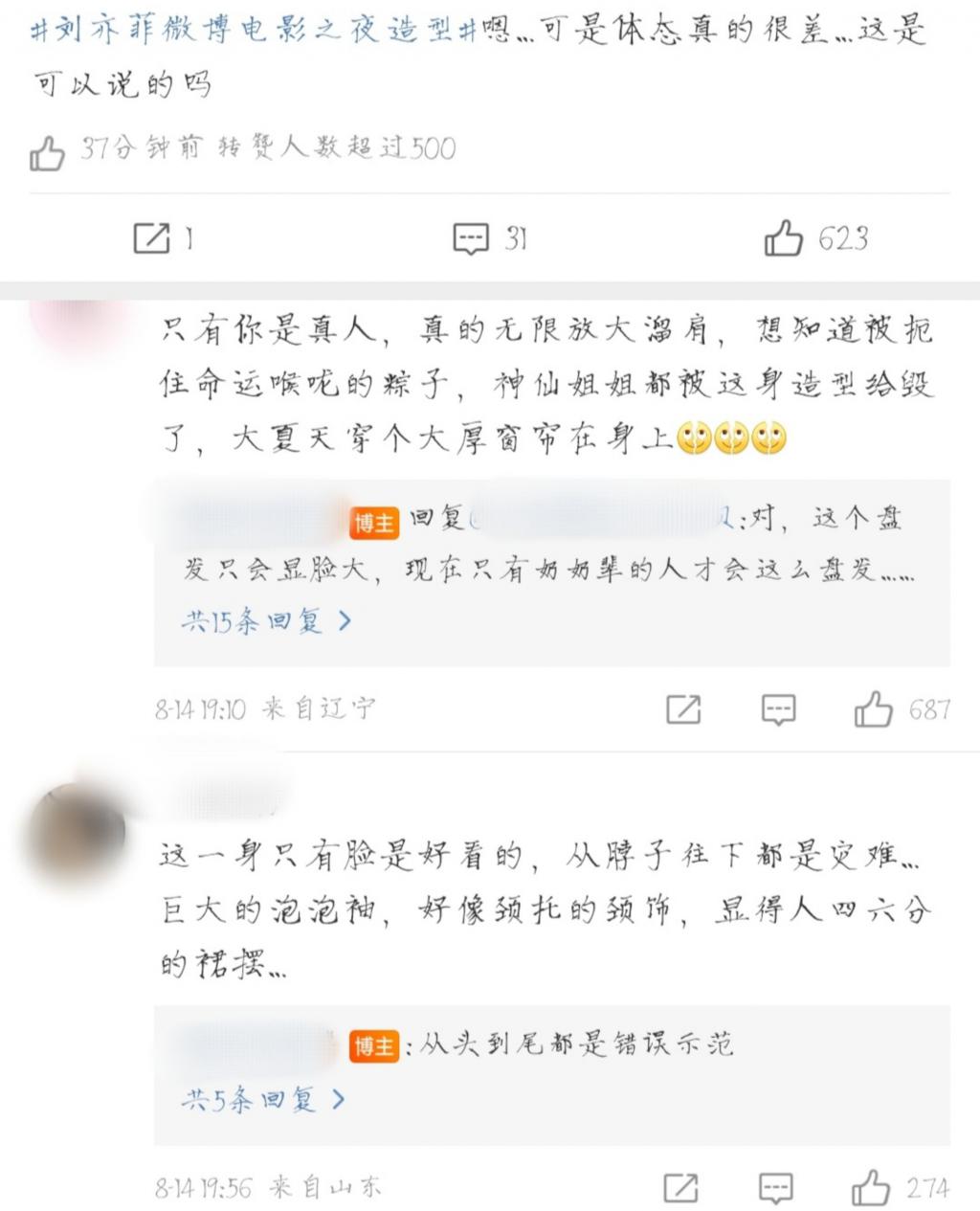Reply to the comment from 山东

(x=775, y=1188)
